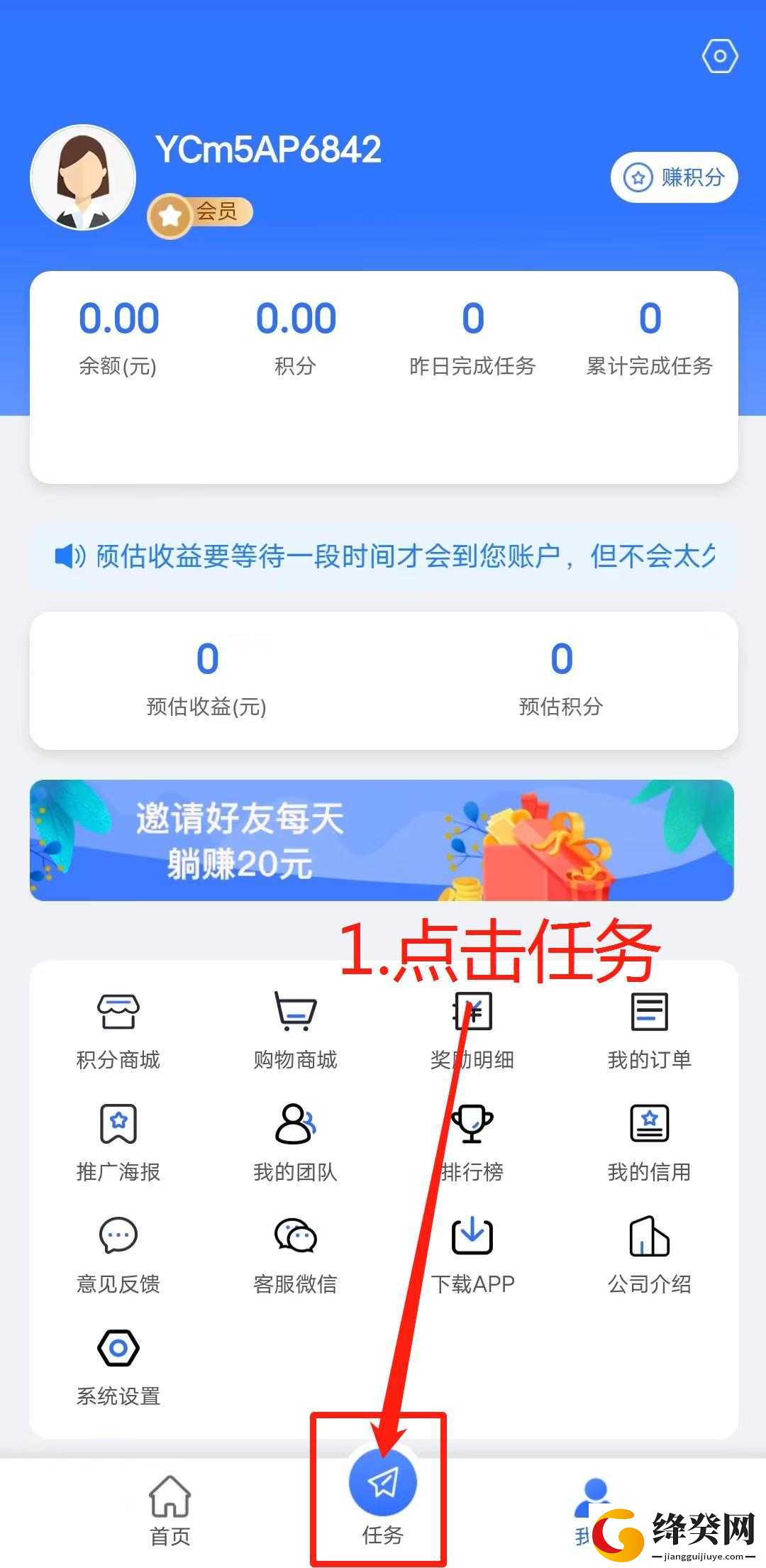
Task: Open 奖励明细
Action: coord(472,1030)
